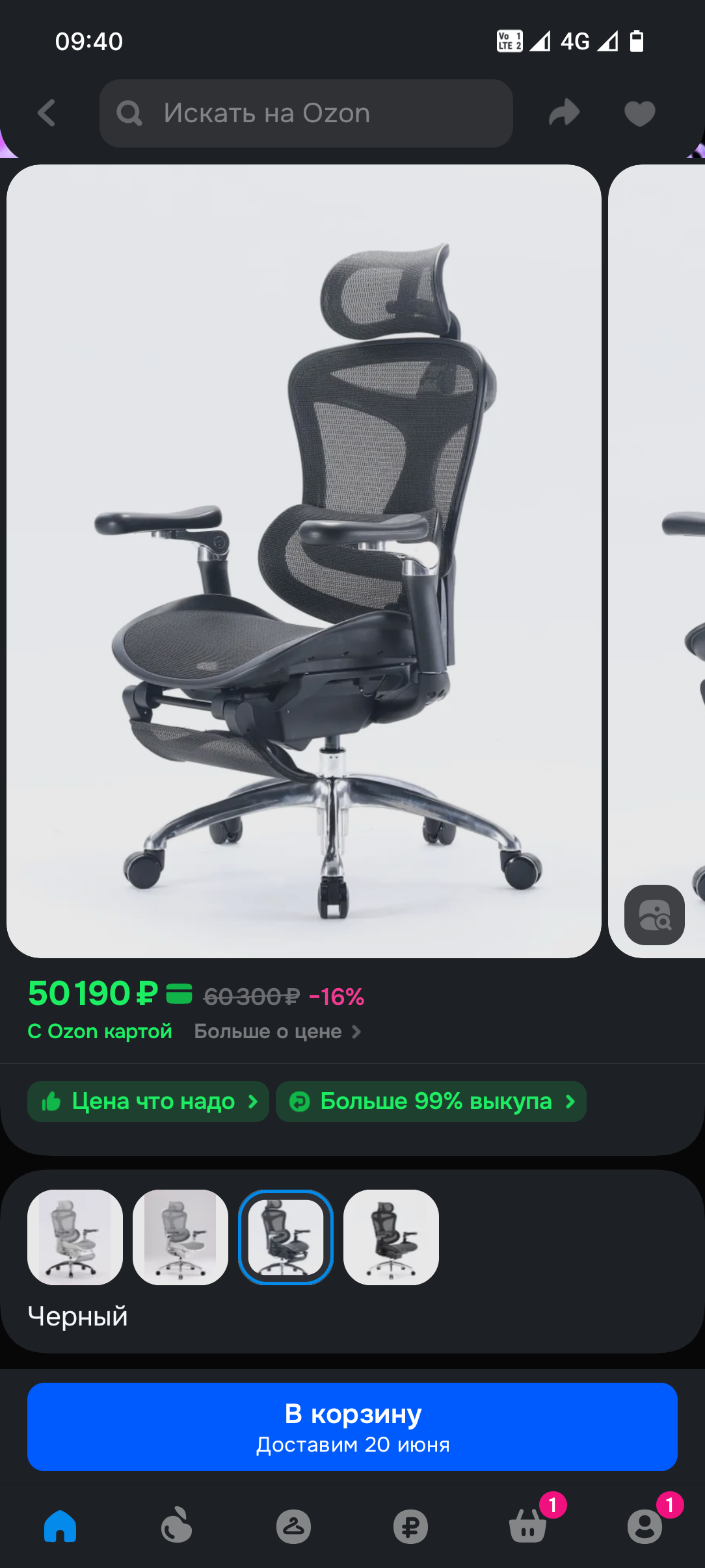Select the second white chair variant
This screenshot has width=705, height=1568.
tap(180, 1237)
